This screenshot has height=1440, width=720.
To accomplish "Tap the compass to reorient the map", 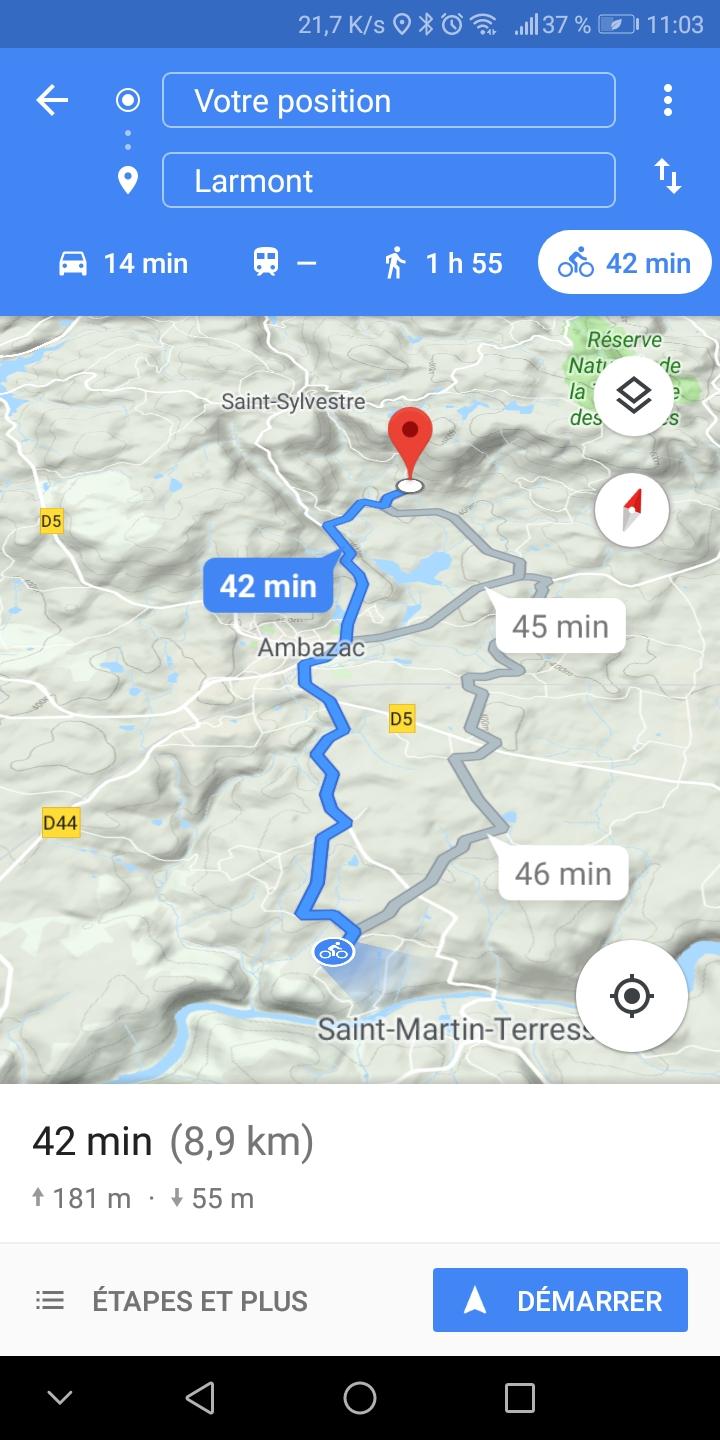I will [631, 509].
